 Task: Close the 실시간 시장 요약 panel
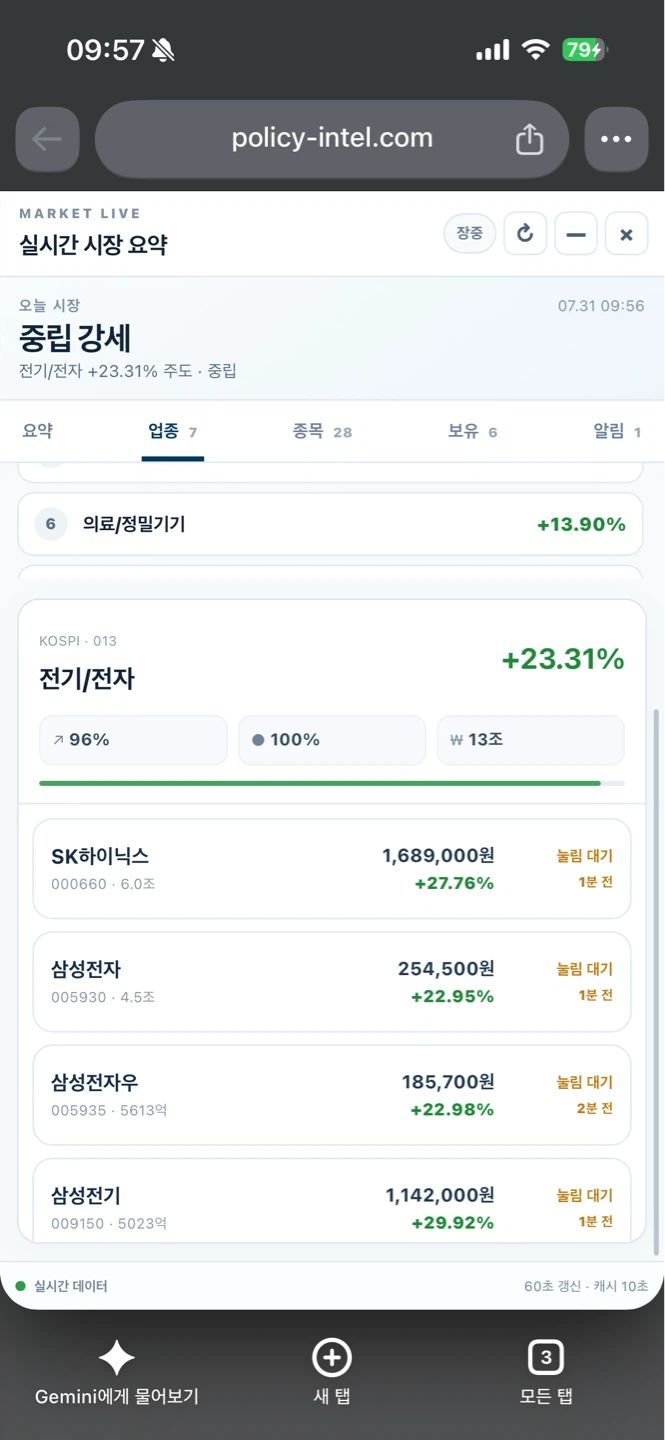pos(627,234)
